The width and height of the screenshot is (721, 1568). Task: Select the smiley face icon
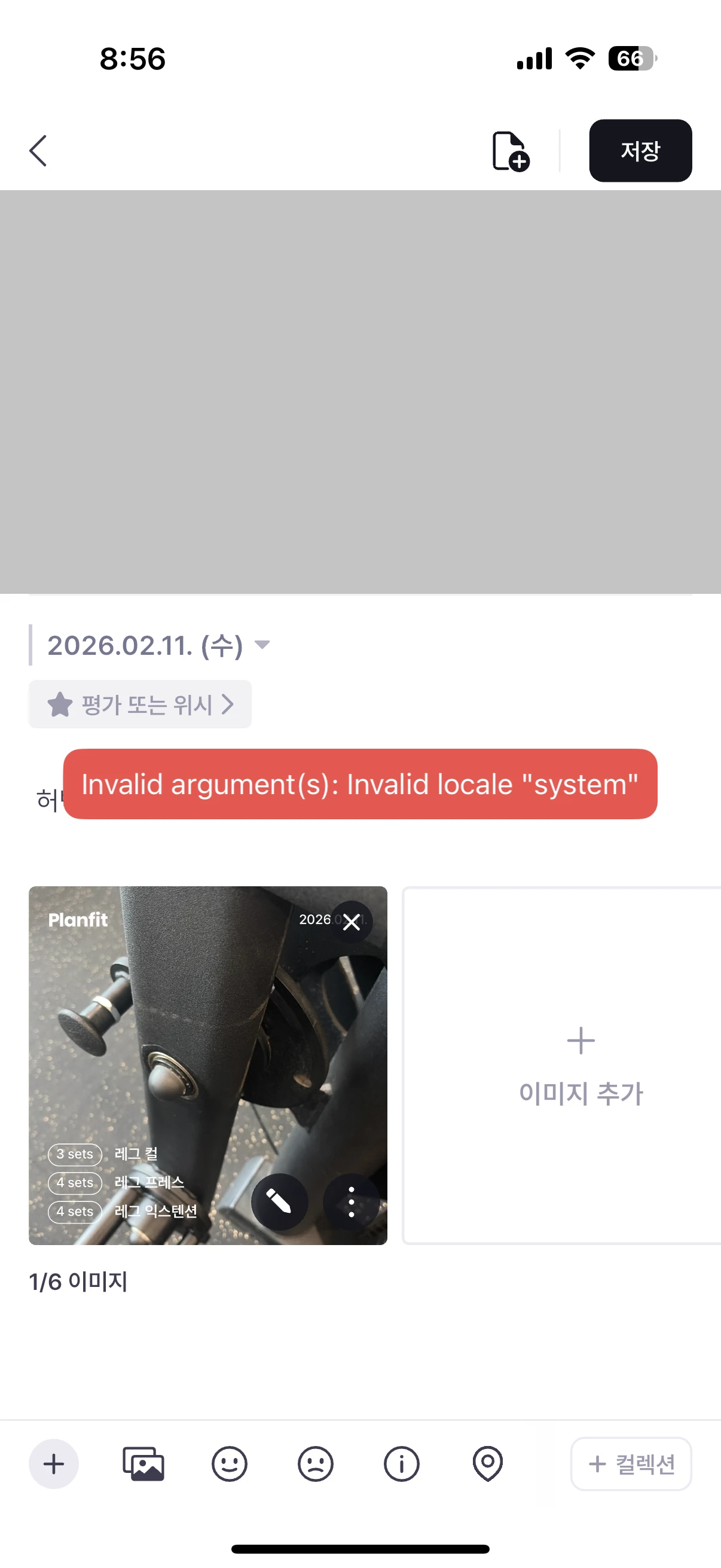[x=230, y=1464]
